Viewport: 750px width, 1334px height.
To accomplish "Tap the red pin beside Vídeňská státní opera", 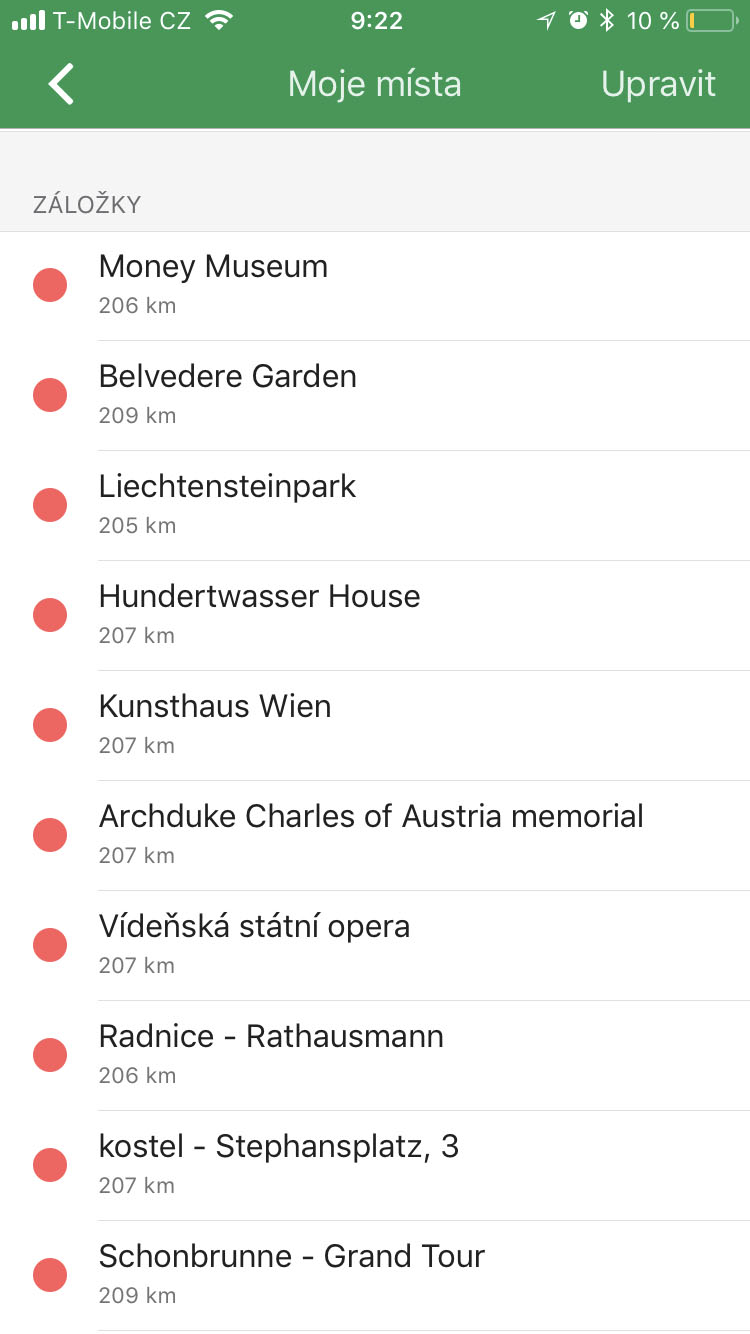I will (x=50, y=944).
